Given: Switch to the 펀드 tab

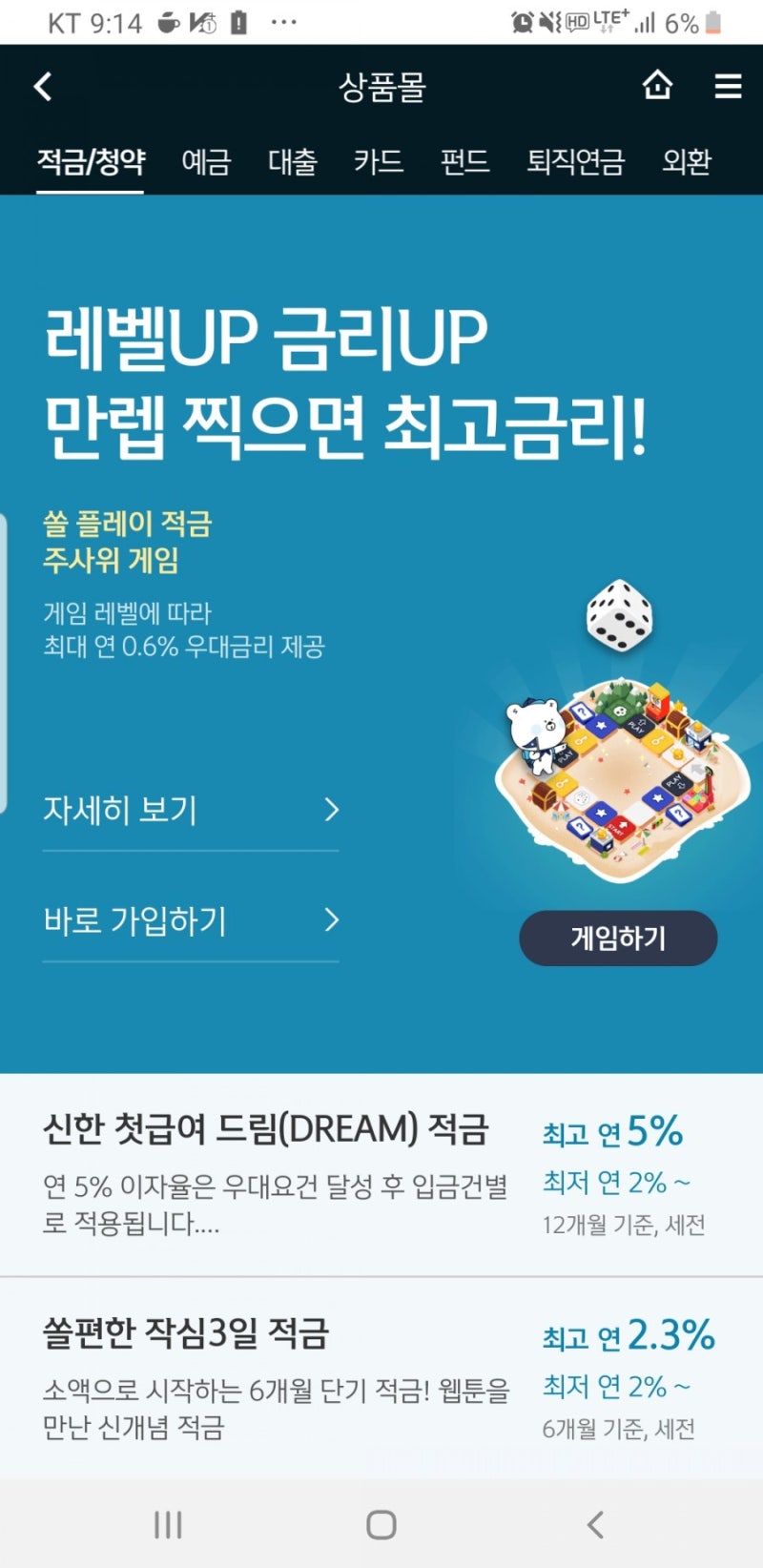Looking at the screenshot, I should [x=464, y=161].
